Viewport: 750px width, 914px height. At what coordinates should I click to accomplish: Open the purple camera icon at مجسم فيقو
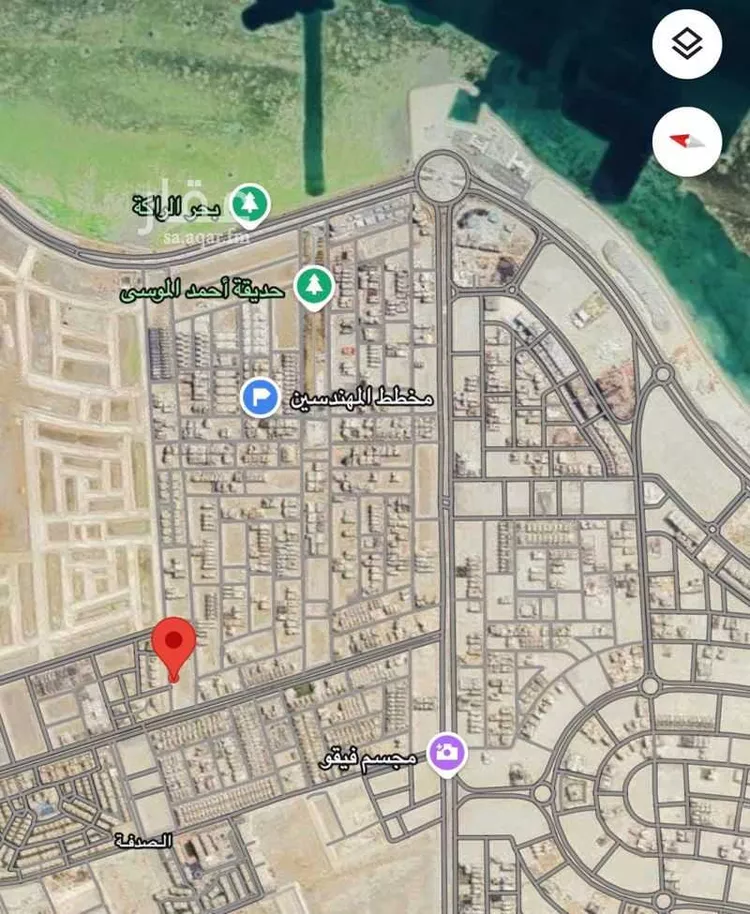[446, 751]
